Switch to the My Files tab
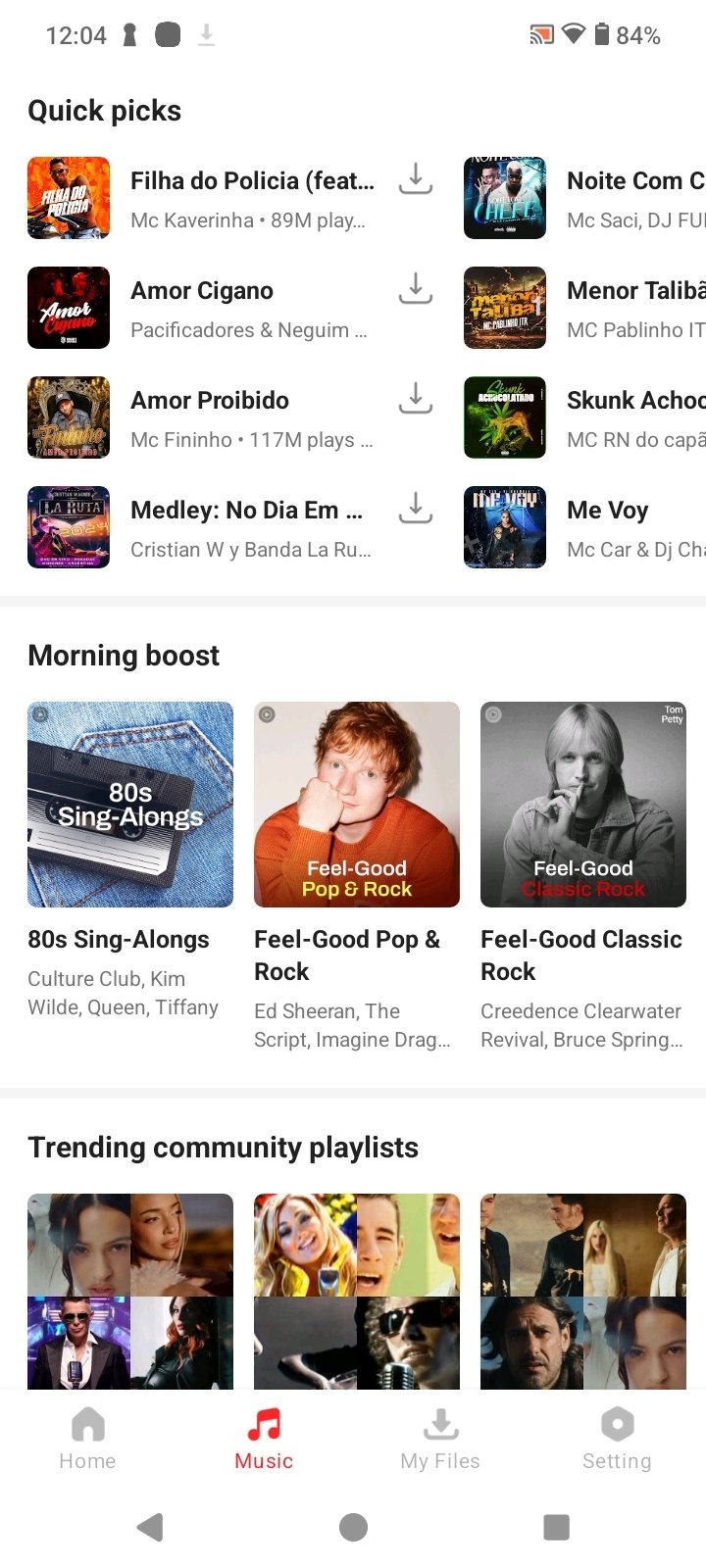706x1568 pixels. point(440,1439)
